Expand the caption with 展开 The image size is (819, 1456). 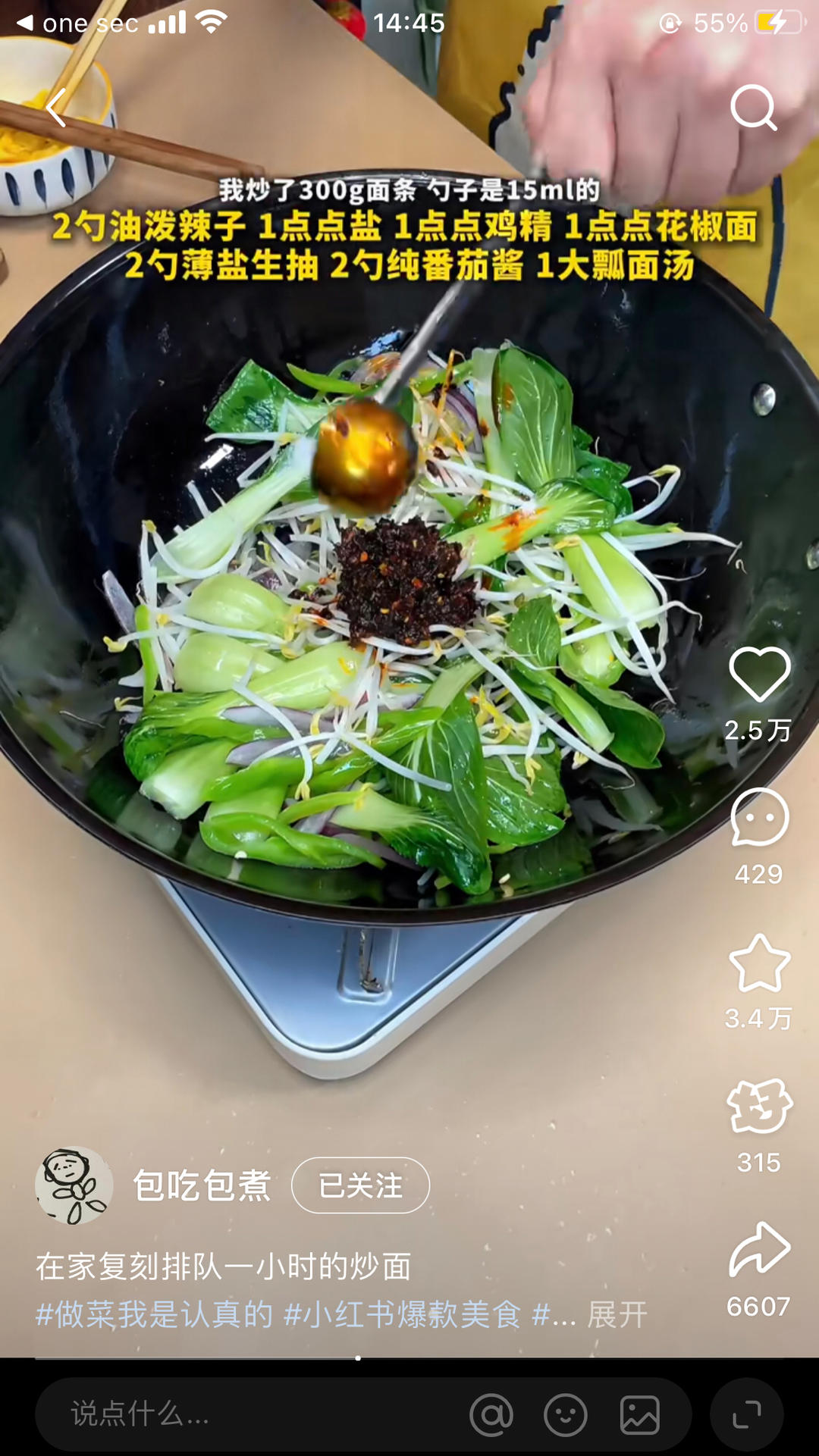617,1315
